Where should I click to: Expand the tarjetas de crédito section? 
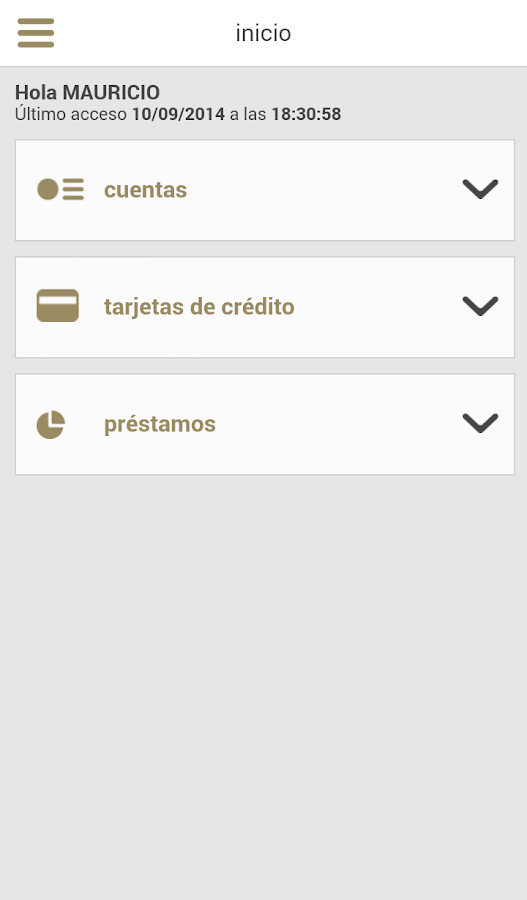pyautogui.click(x=265, y=307)
